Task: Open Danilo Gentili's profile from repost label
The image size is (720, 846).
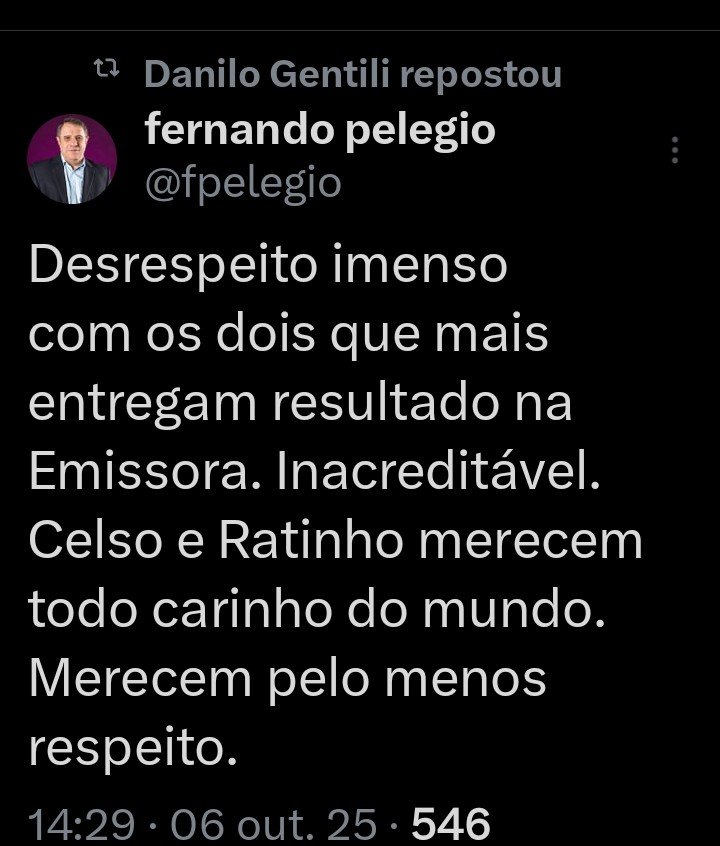Action: 352,74
